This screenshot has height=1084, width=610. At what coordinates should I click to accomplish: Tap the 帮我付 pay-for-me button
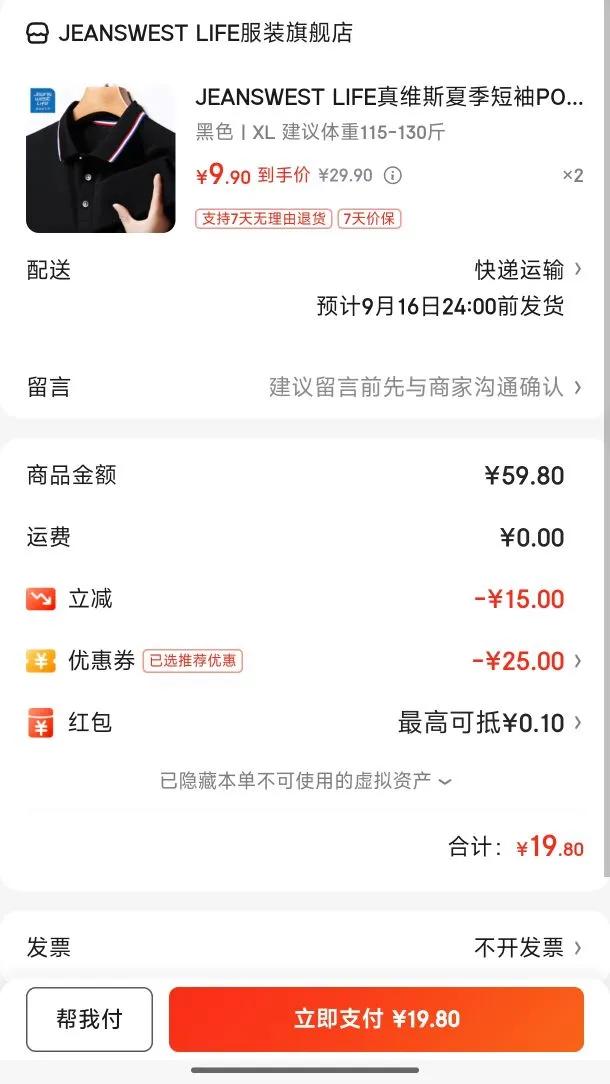pyautogui.click(x=89, y=1019)
